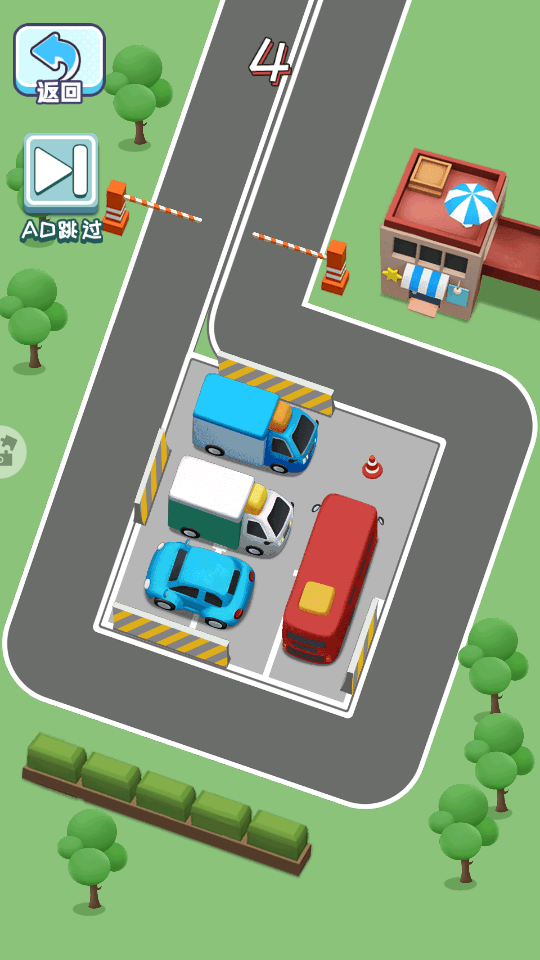Tap the 返回 back button

59,62
